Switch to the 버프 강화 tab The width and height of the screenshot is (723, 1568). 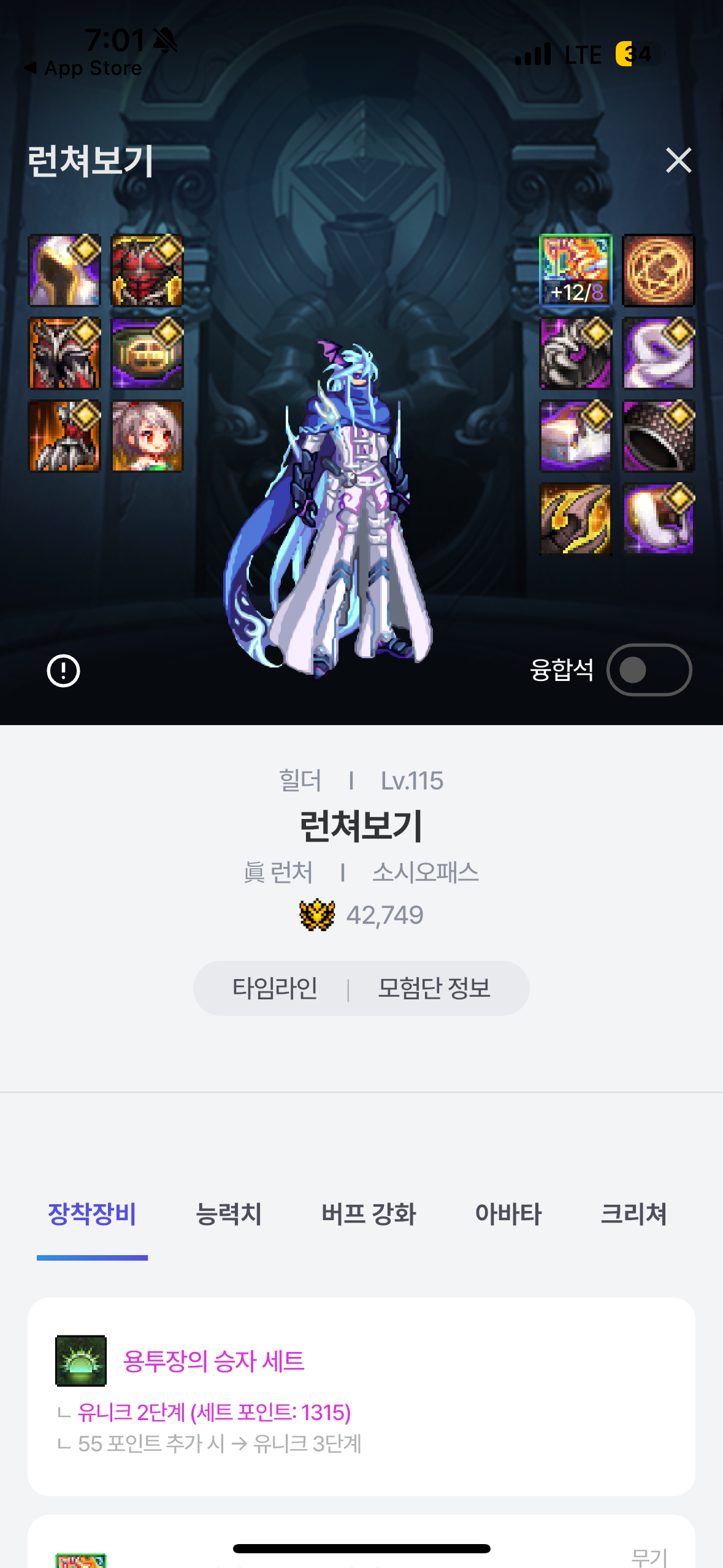pos(369,1214)
